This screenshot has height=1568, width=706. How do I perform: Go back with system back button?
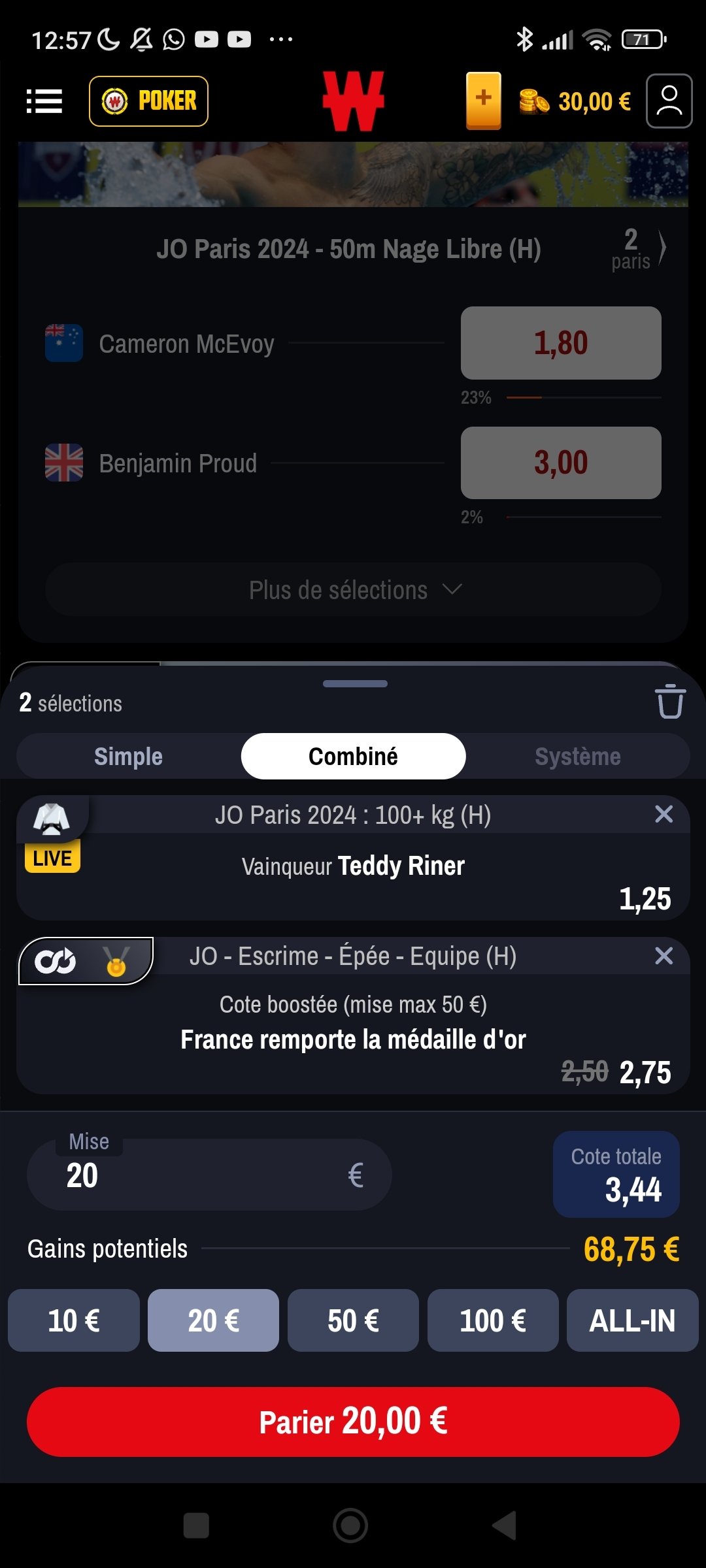tap(505, 1526)
